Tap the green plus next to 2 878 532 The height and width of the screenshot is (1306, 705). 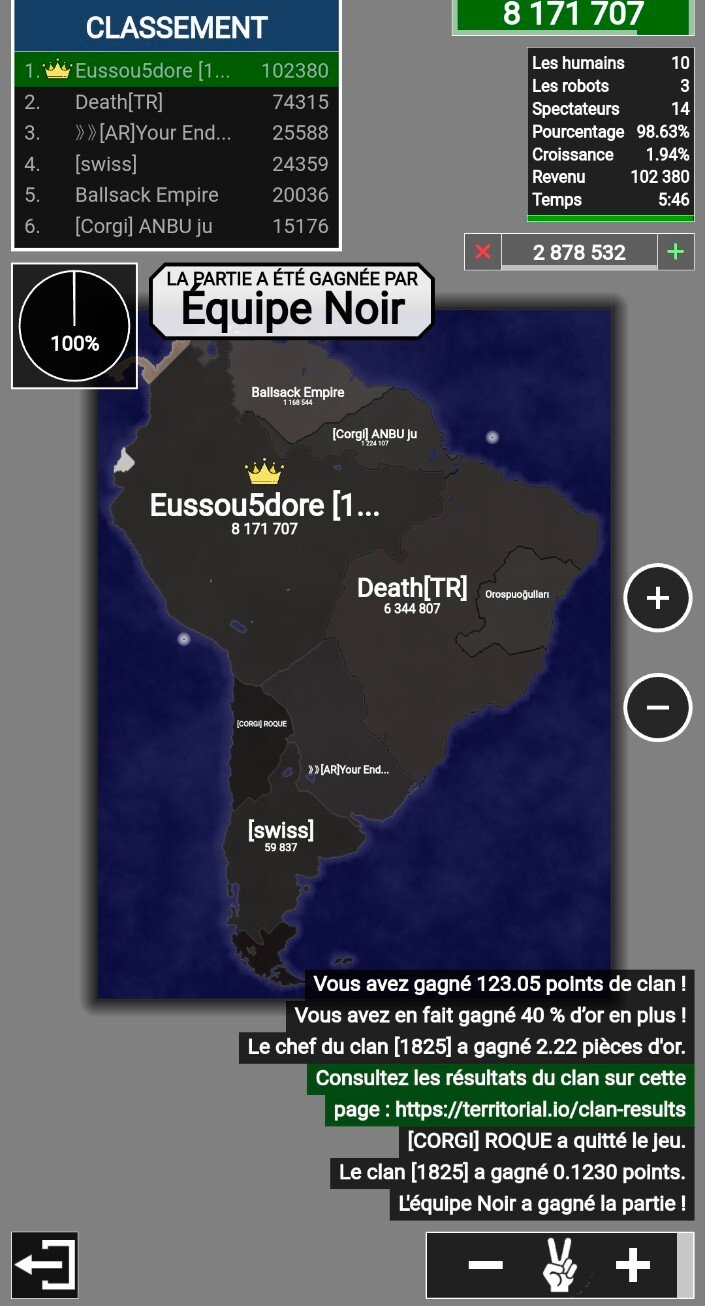tap(675, 252)
